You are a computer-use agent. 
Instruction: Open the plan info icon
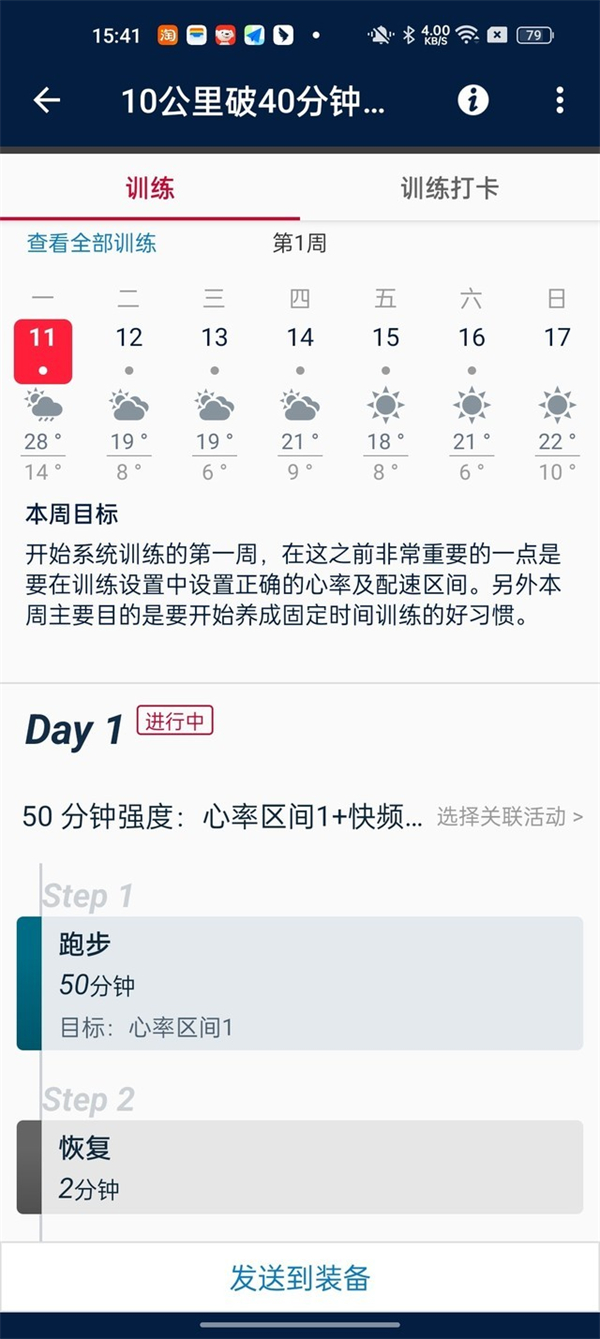[x=473, y=100]
